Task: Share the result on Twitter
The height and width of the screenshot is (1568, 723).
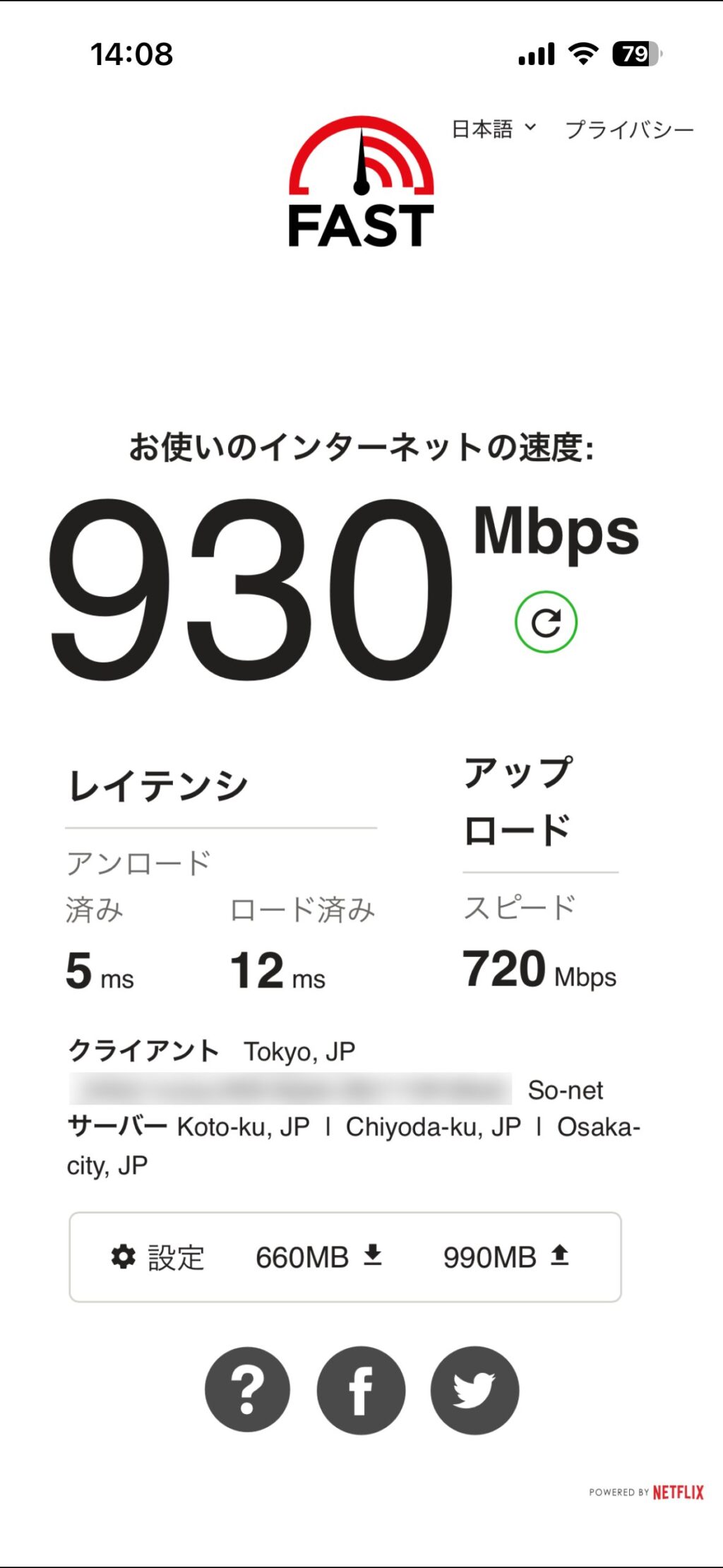Action: (x=474, y=1389)
